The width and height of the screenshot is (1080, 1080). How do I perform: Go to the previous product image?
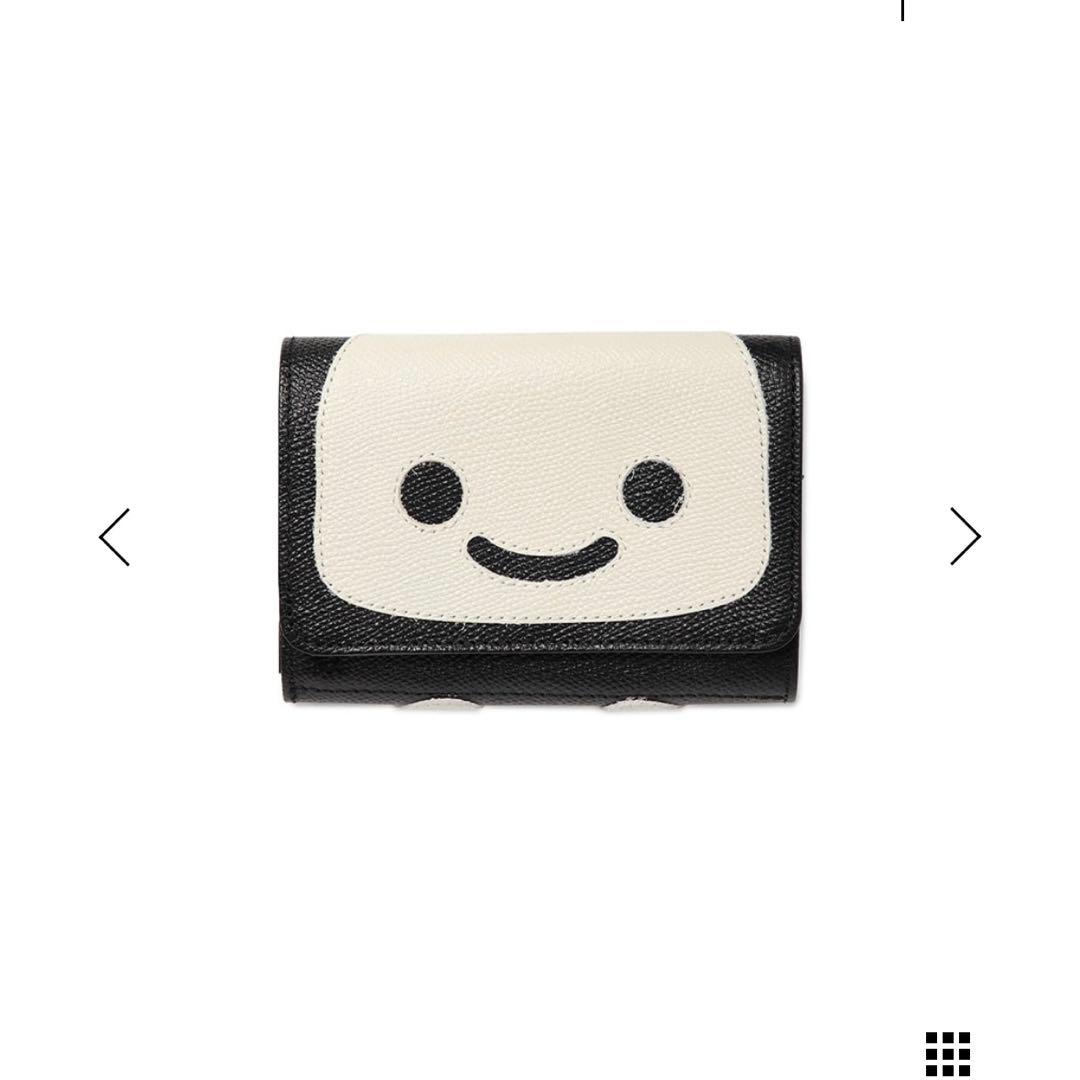click(x=115, y=537)
